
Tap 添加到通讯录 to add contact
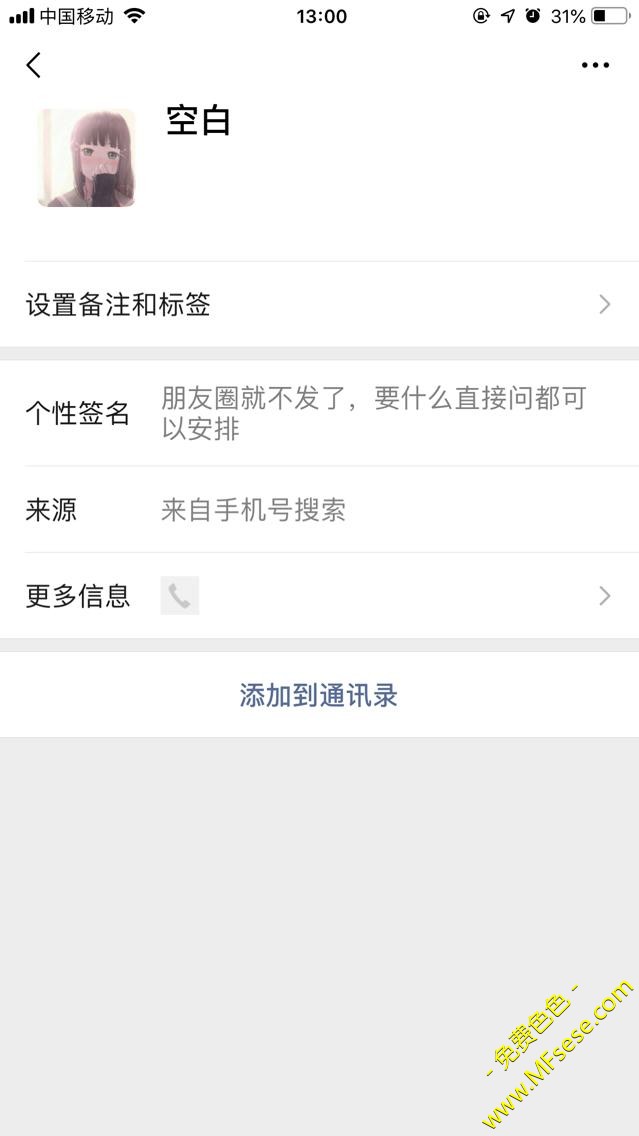pyautogui.click(x=319, y=696)
